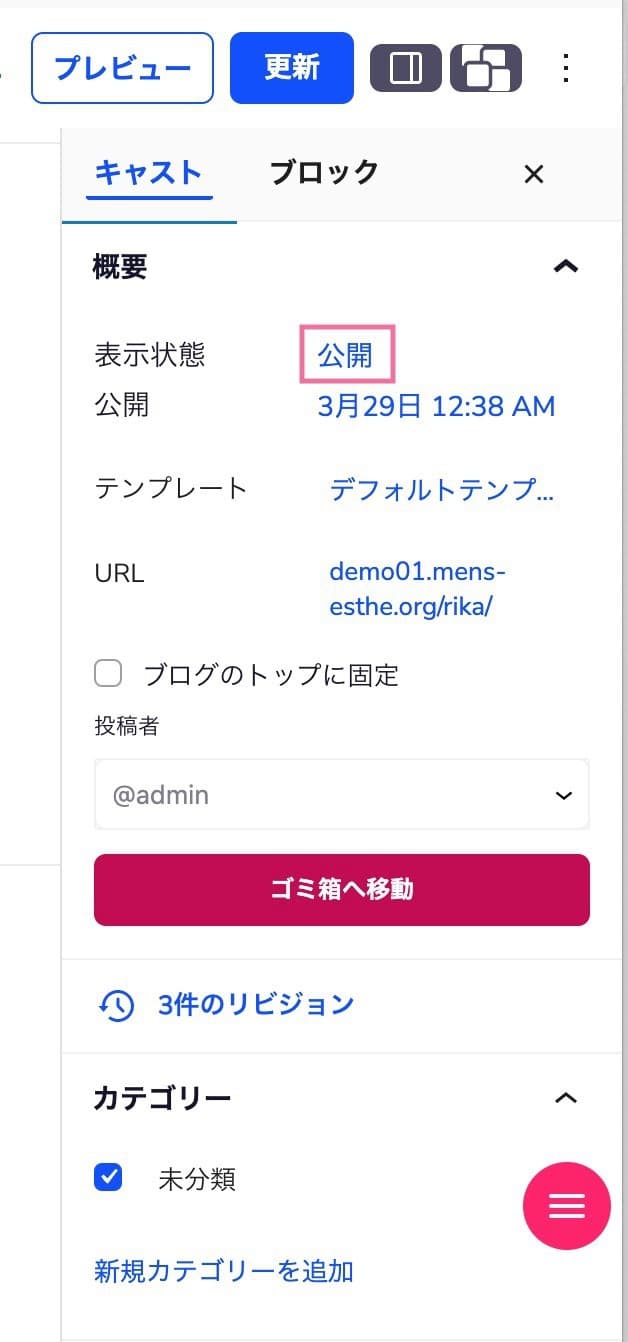The height and width of the screenshot is (1342, 628).
Task: Open the デフォルトテンプレート template link
Action: pyautogui.click(x=440, y=489)
